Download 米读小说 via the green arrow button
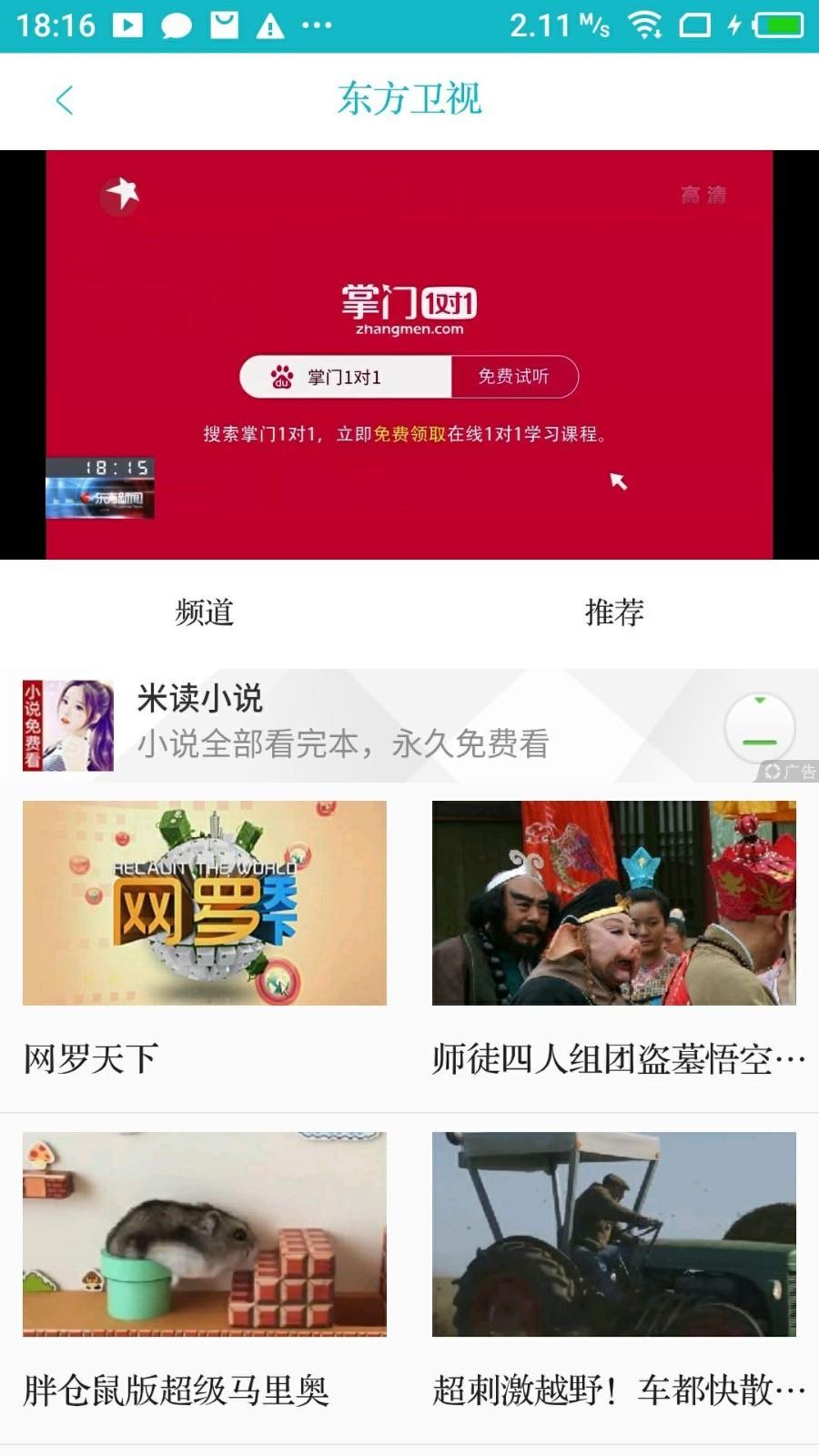The height and width of the screenshot is (1456, 819). click(759, 727)
